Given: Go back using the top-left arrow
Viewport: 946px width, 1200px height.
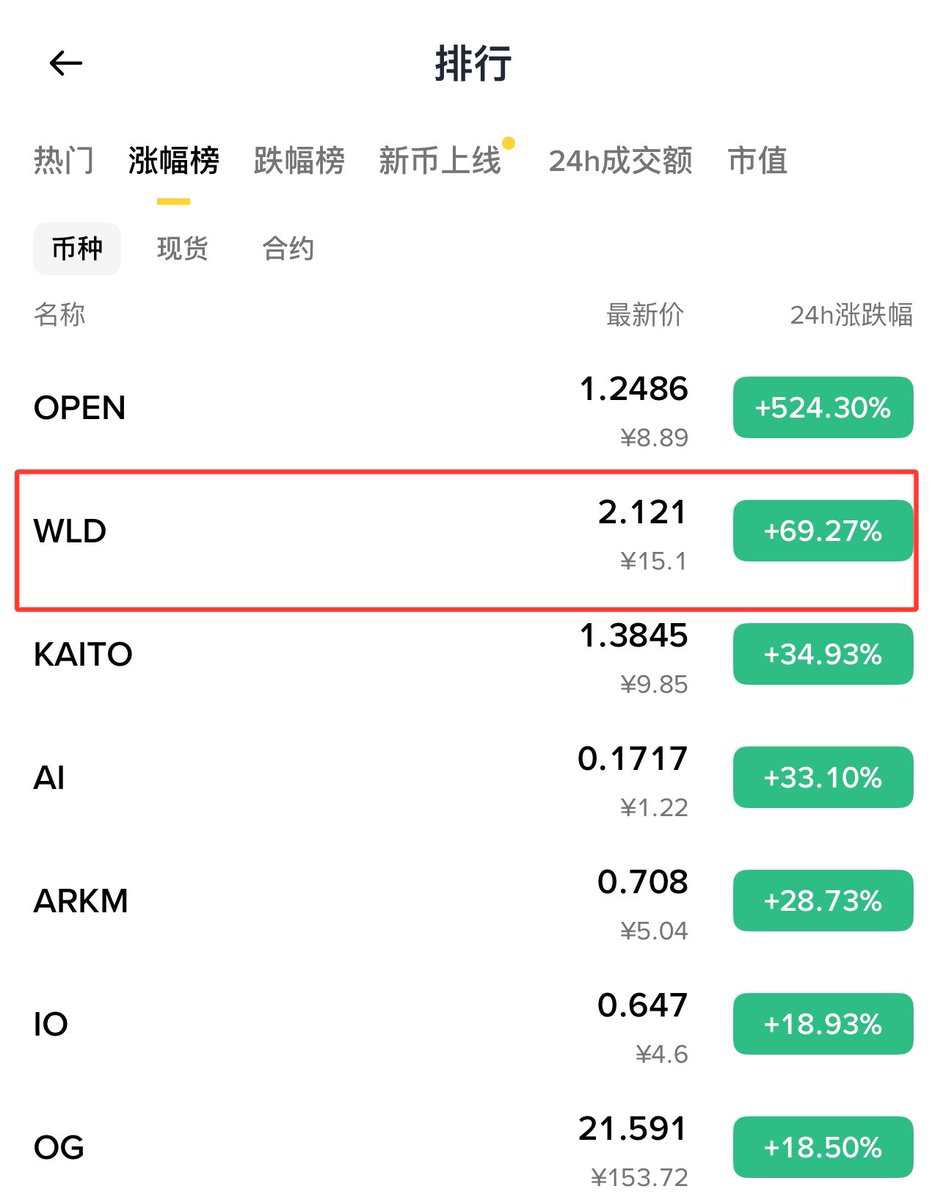Looking at the screenshot, I should (x=66, y=64).
